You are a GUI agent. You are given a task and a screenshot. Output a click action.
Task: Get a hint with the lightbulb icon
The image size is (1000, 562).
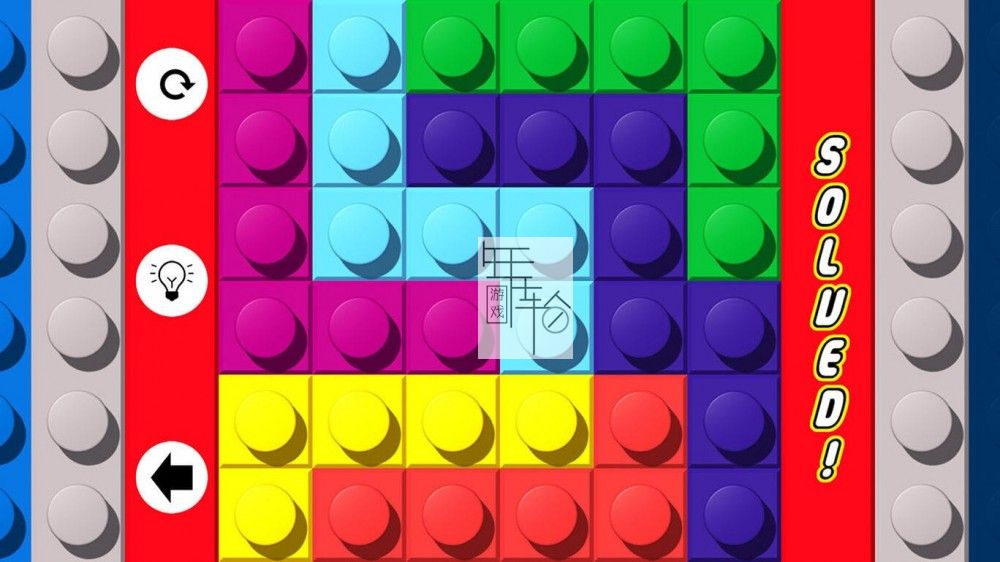[172, 280]
